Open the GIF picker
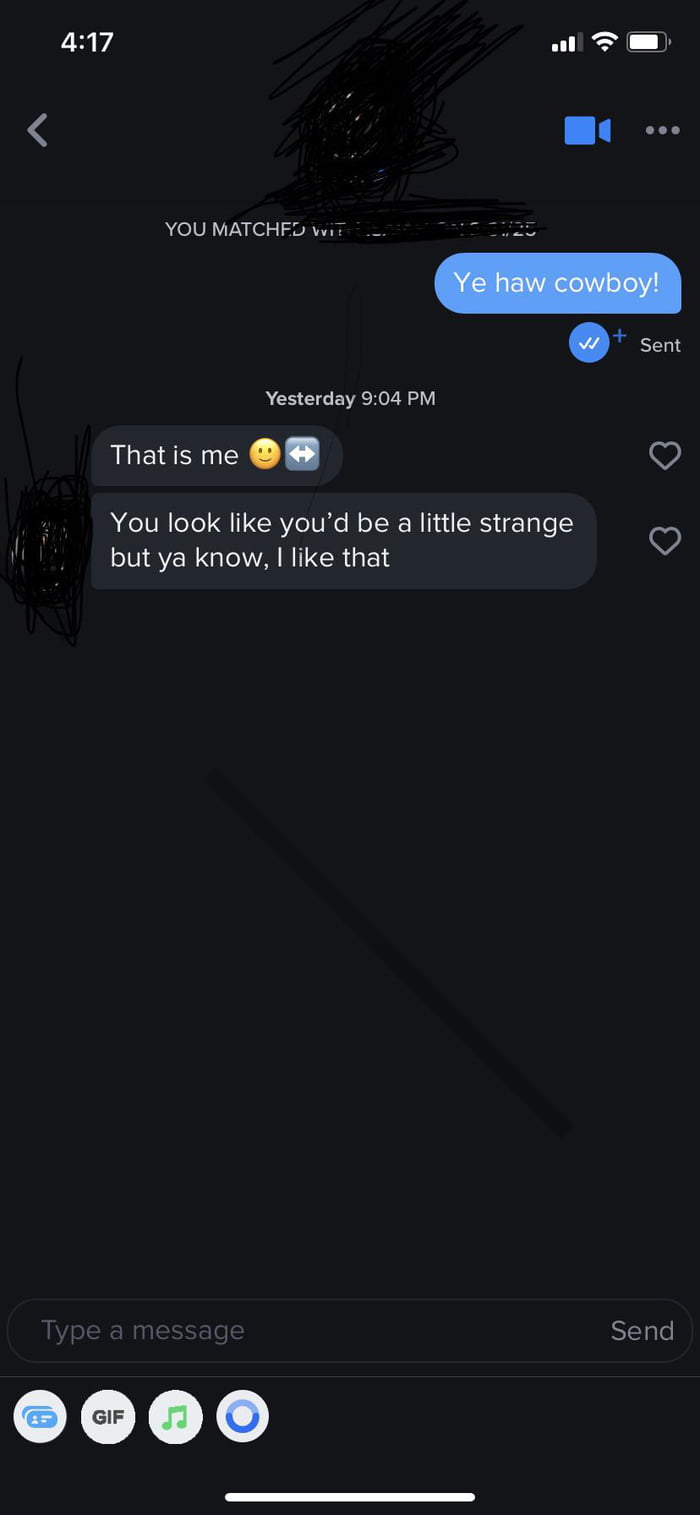The image size is (700, 1515). (108, 1417)
